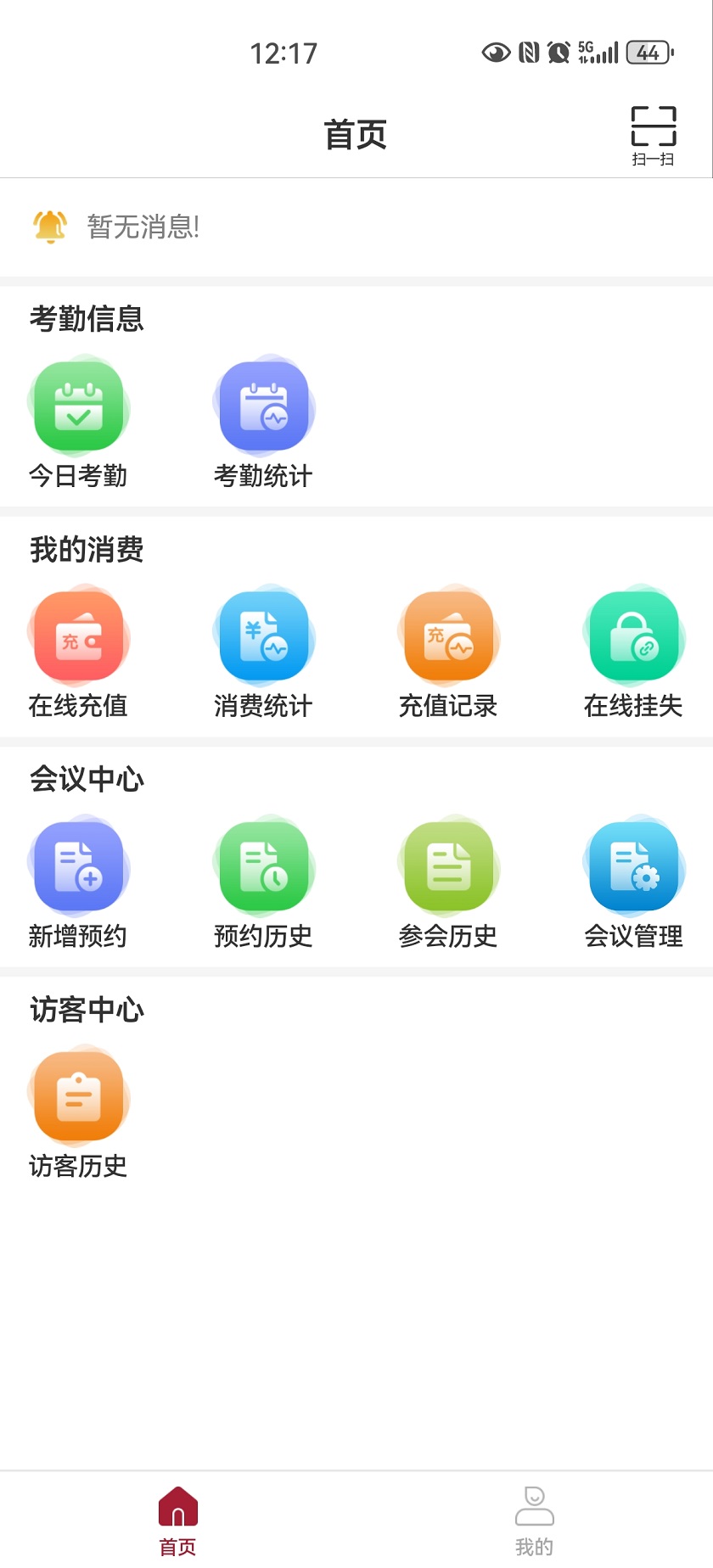View 参会历史 meeting attendance history
The image size is (713, 1568).
[x=448, y=884]
